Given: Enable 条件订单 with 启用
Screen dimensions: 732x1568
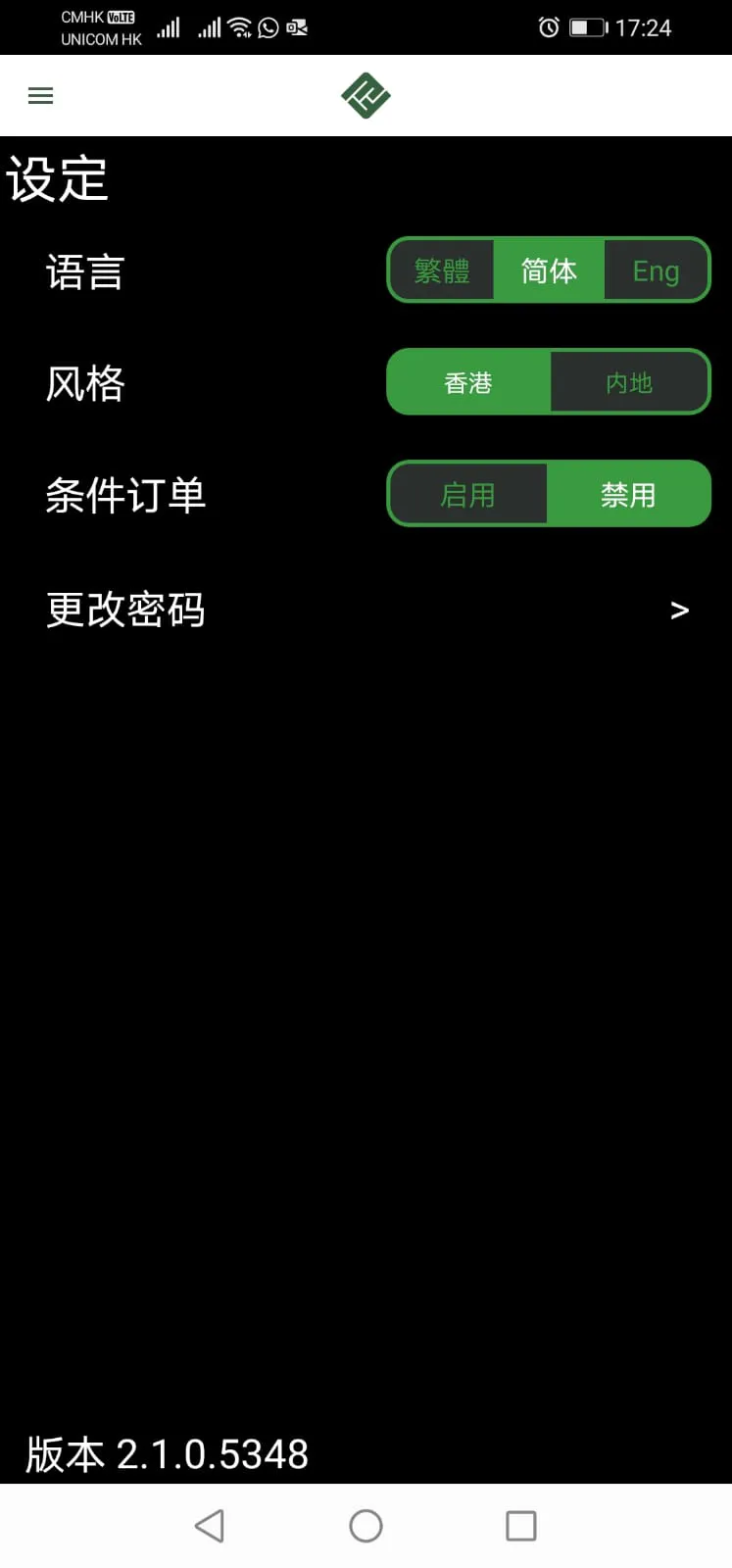Looking at the screenshot, I should [x=467, y=494].
